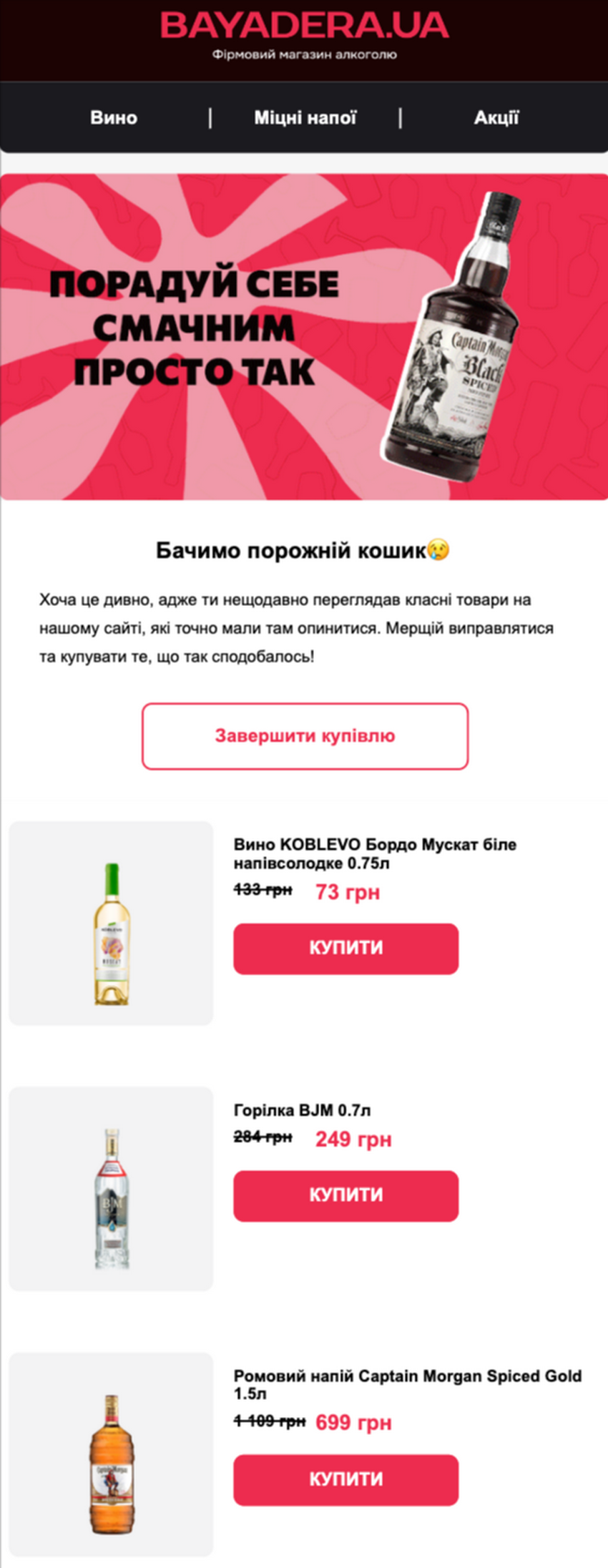Tap the Завершити купівлю button
Screen dimensions: 608x1568
point(305,736)
